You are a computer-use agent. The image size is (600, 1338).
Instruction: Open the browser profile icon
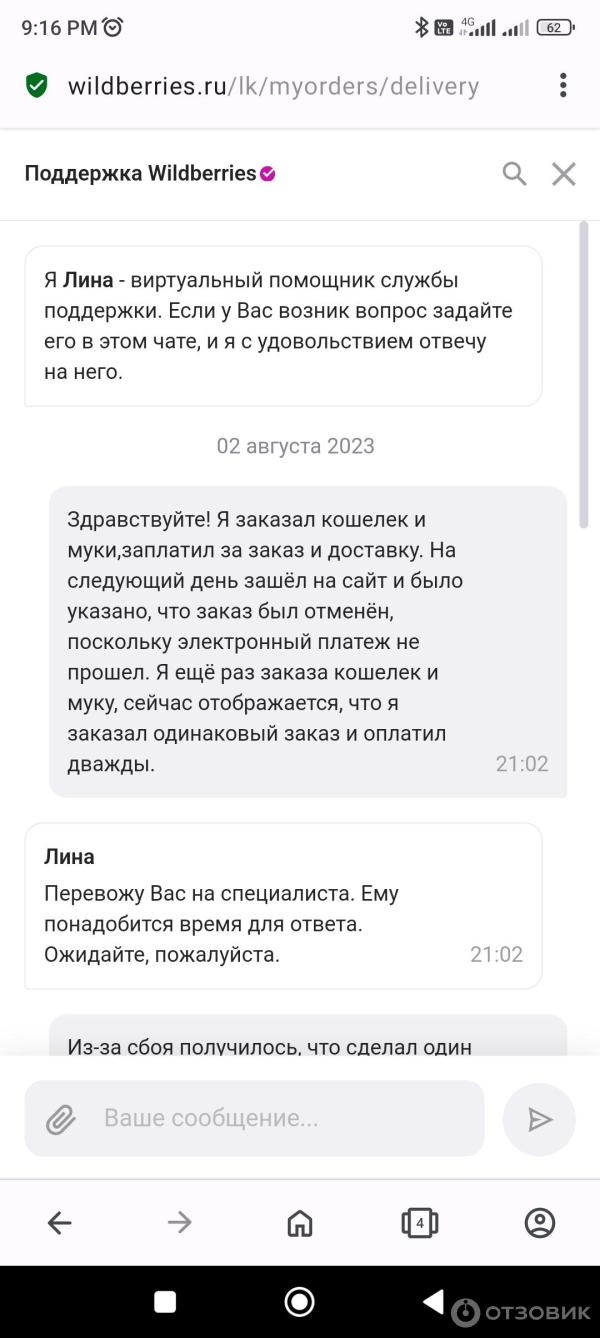540,1222
